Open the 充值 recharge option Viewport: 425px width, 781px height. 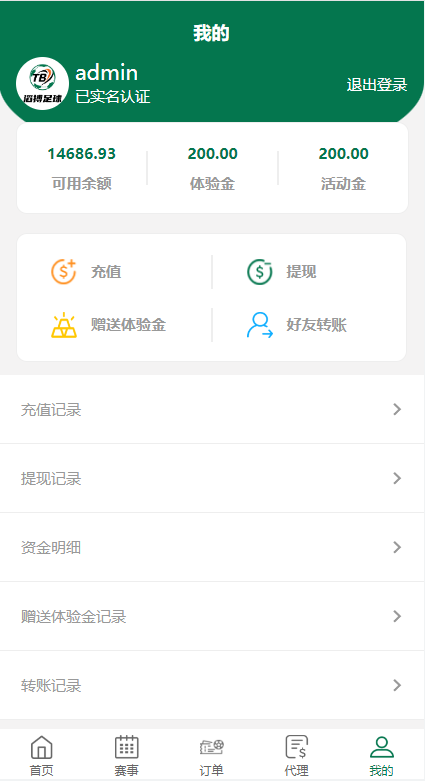[86, 272]
